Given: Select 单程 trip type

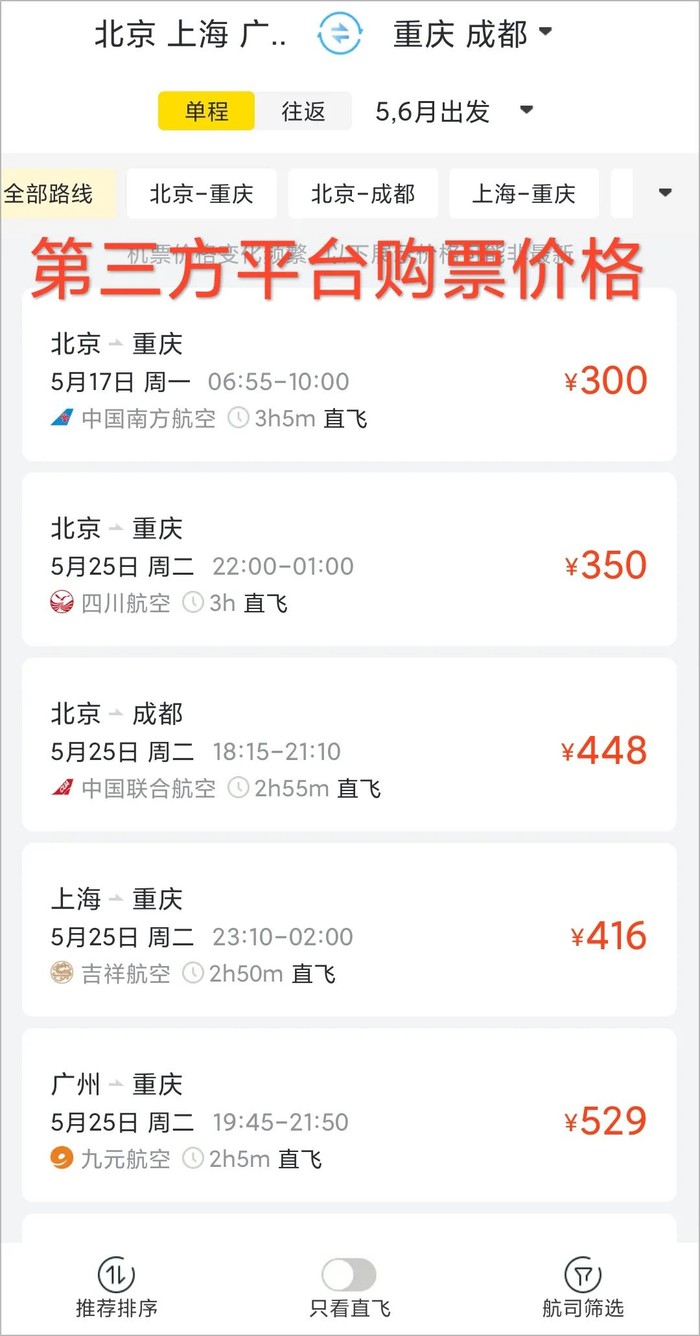Looking at the screenshot, I should pos(207,111).
